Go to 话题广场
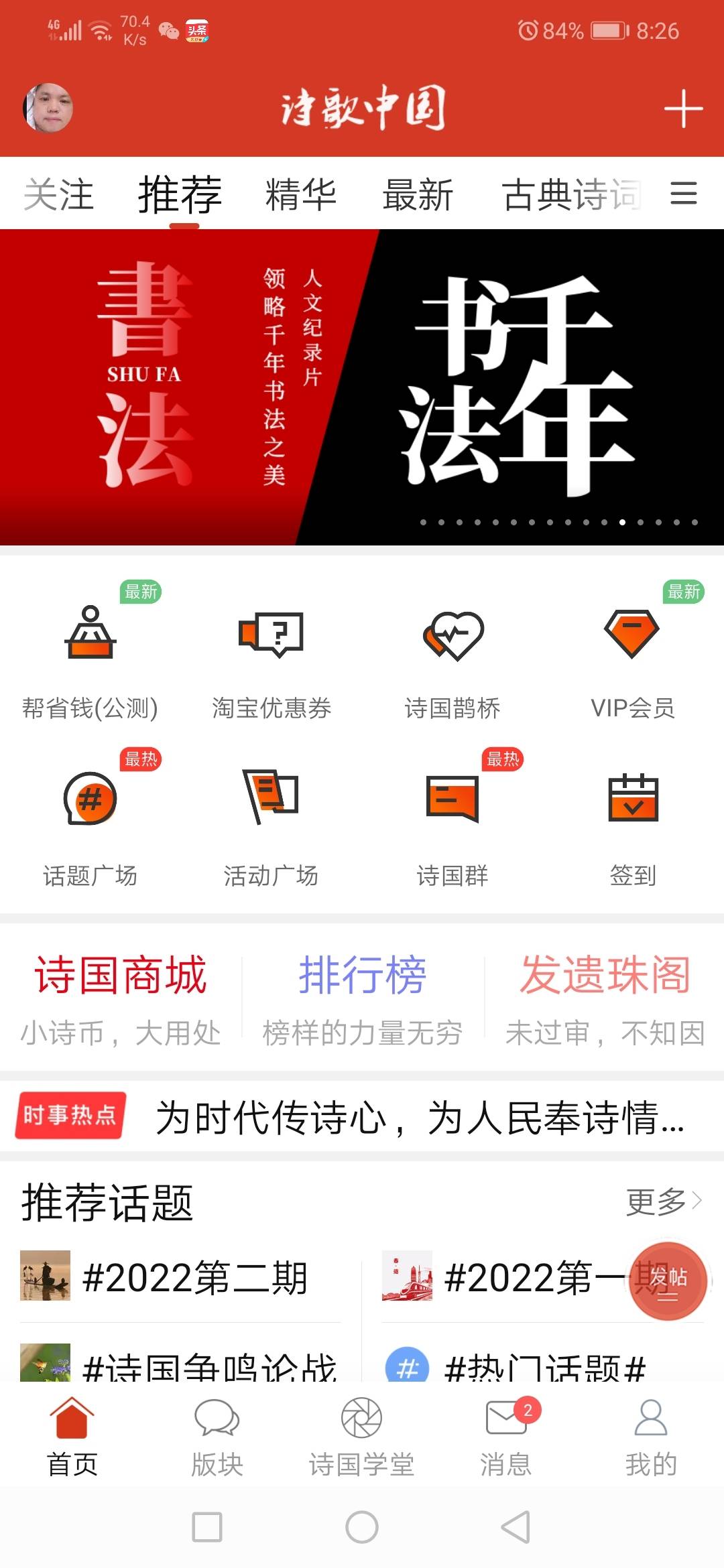Image resolution: width=724 pixels, height=1568 pixels. [x=90, y=828]
